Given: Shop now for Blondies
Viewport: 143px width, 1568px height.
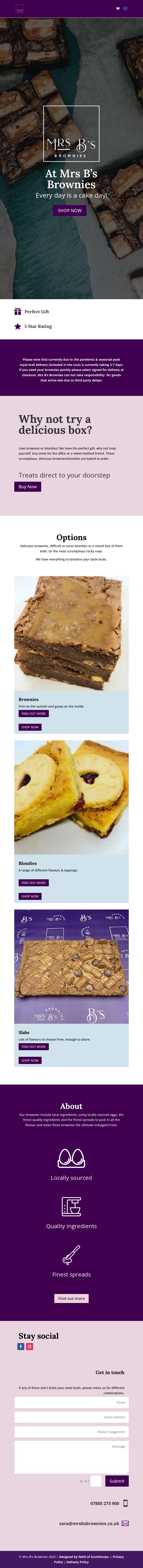Looking at the screenshot, I should pos(30,896).
